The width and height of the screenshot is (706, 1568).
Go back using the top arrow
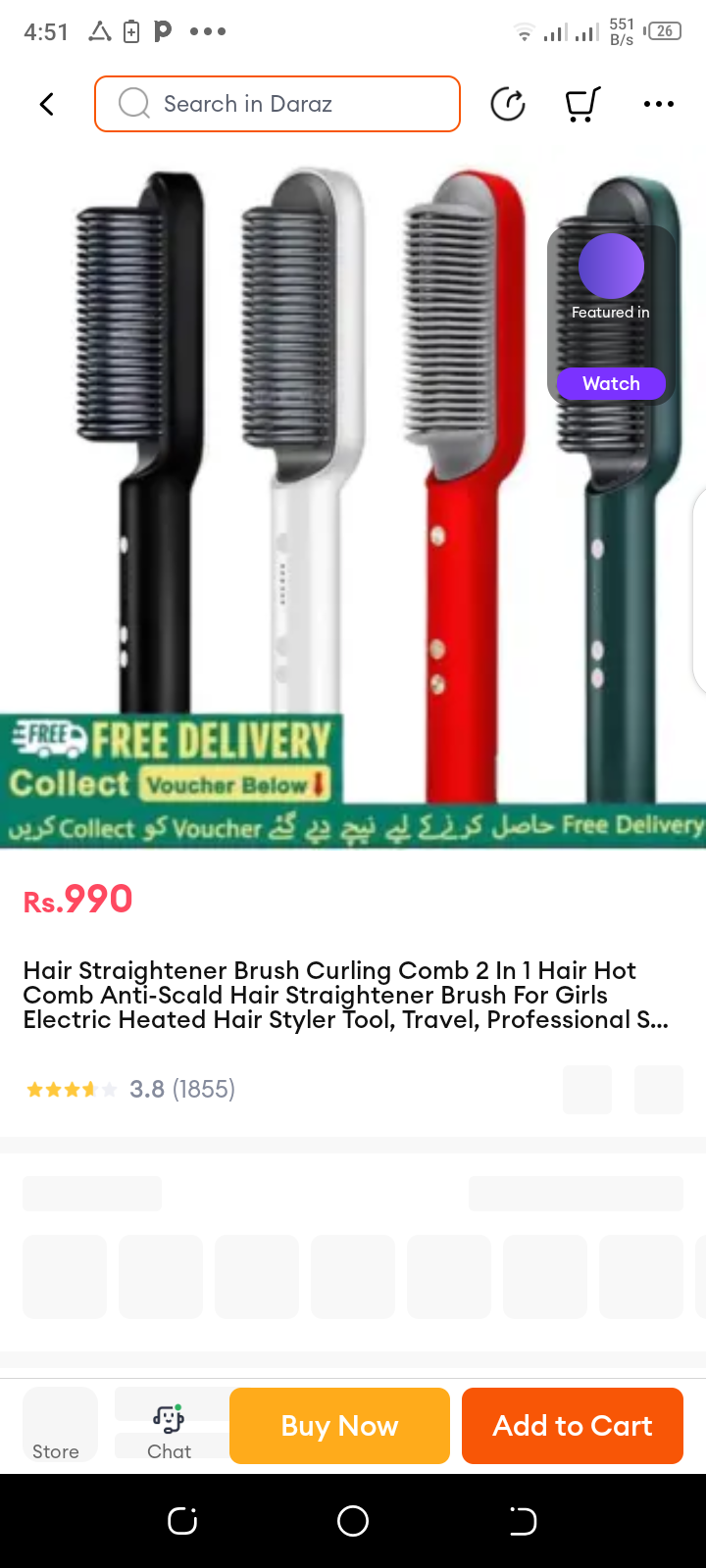(x=46, y=104)
